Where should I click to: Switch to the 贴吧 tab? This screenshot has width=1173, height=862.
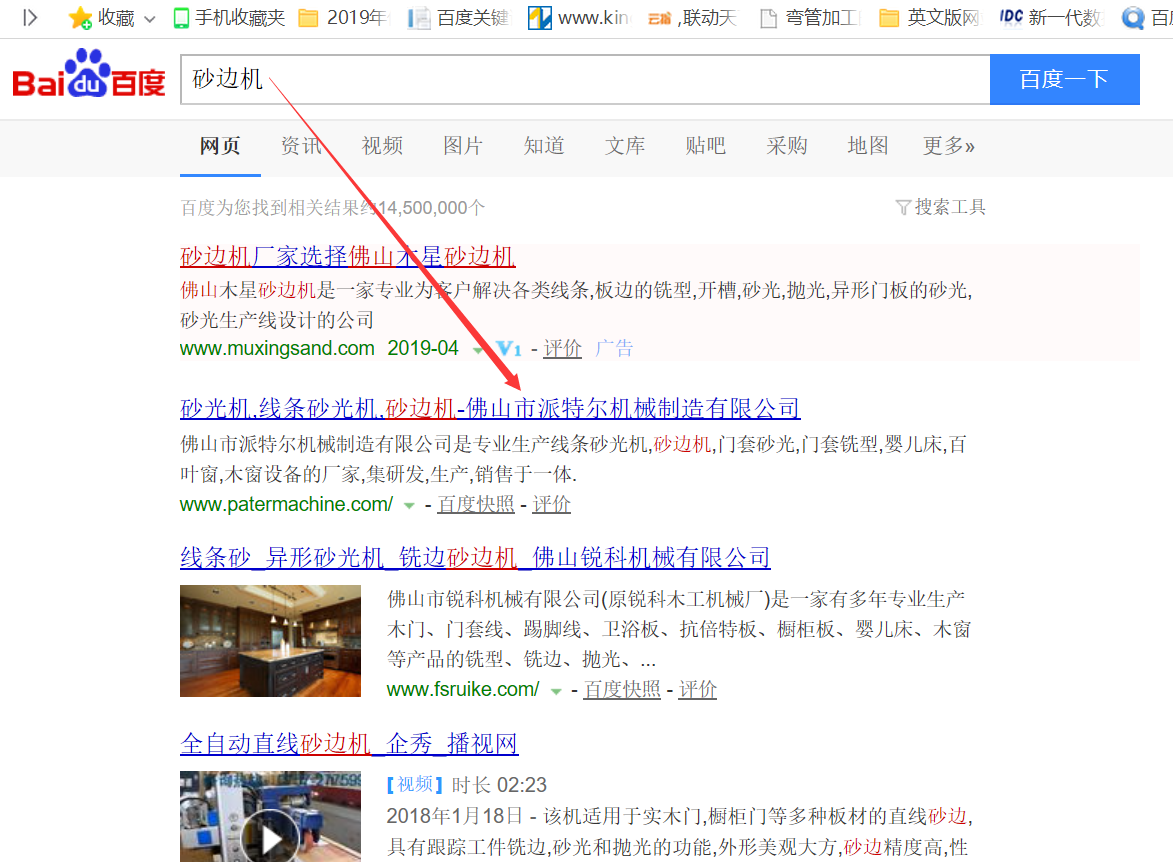tap(706, 146)
